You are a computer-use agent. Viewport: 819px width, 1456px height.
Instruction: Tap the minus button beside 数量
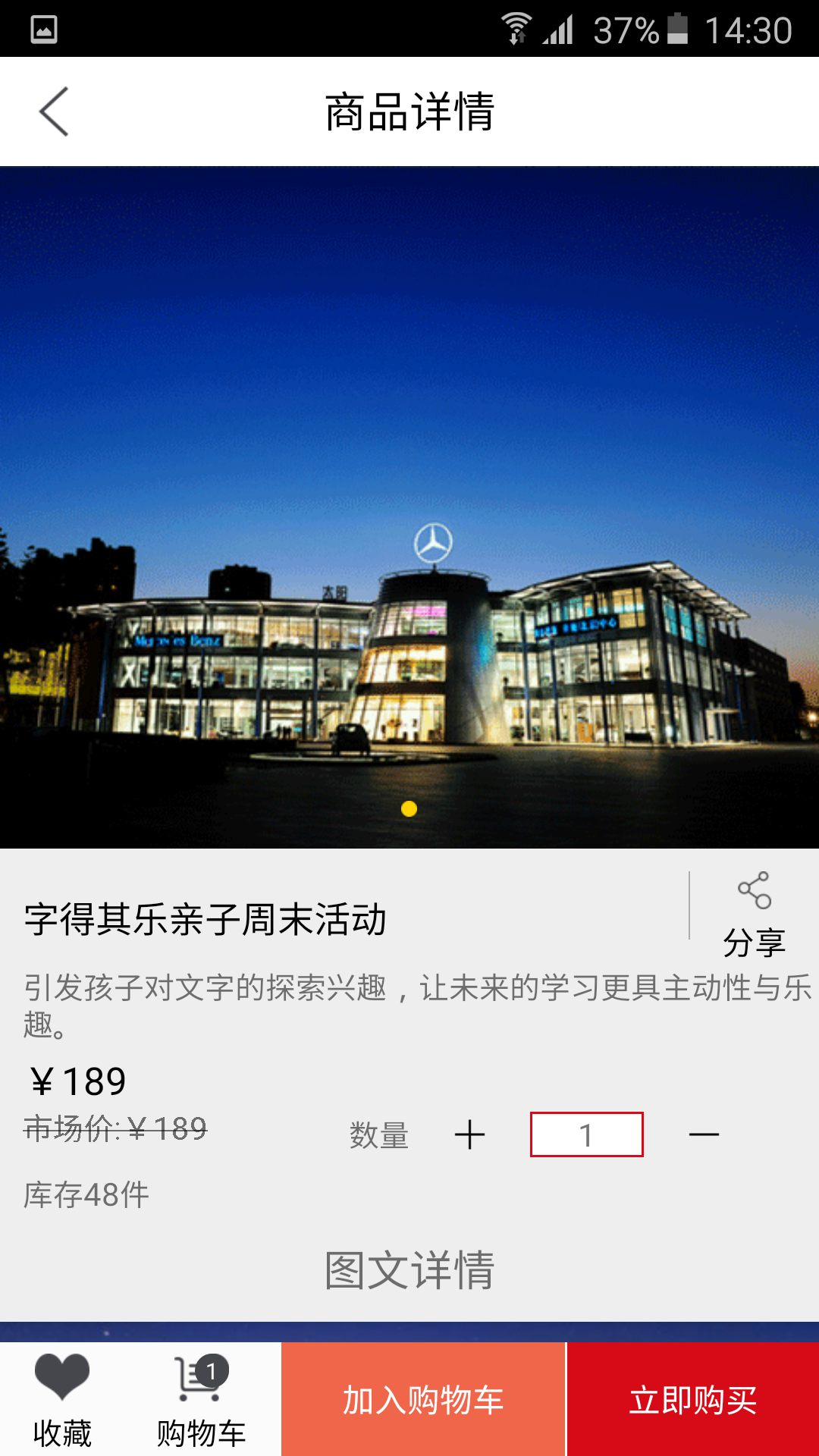704,1134
